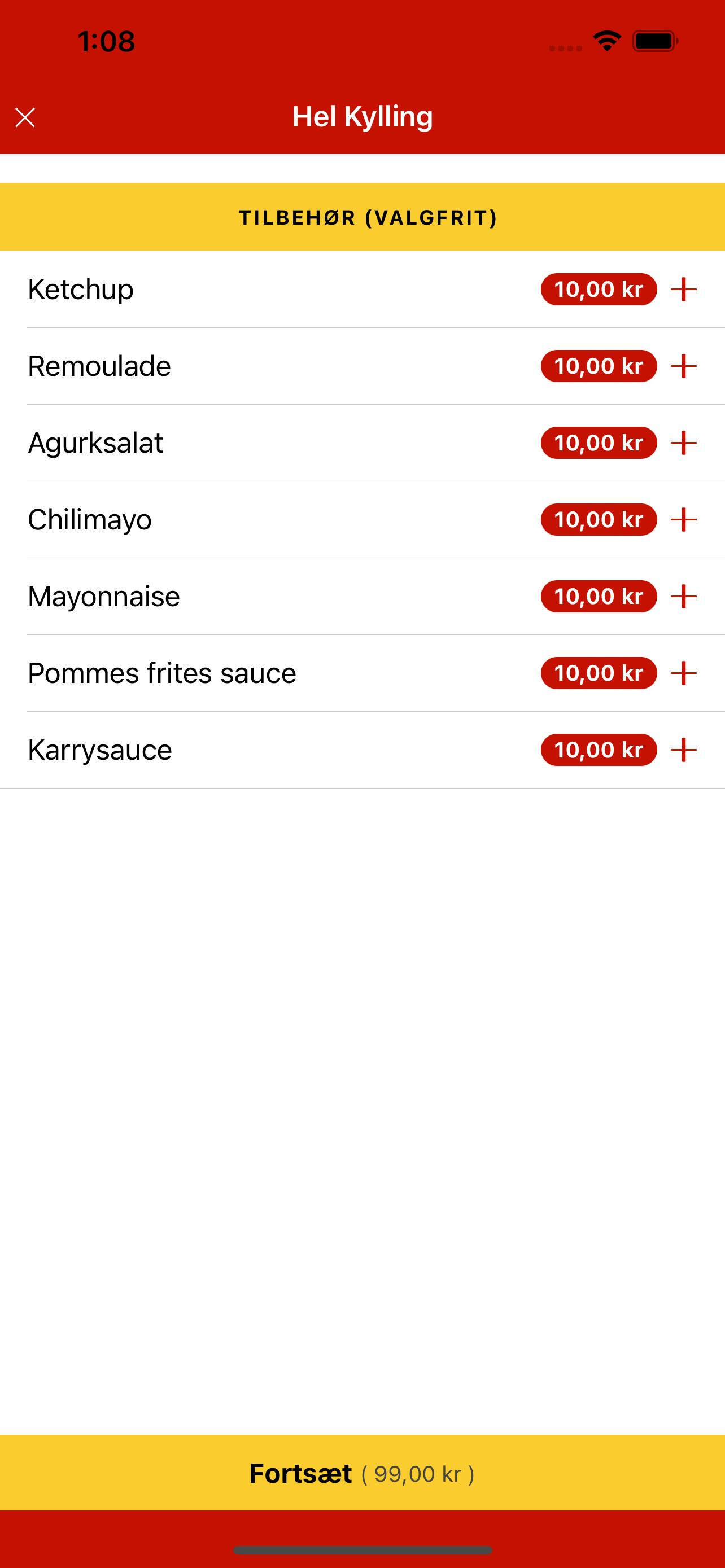Add Pommes frites sauce
The width and height of the screenshot is (725, 1568).
coord(683,673)
